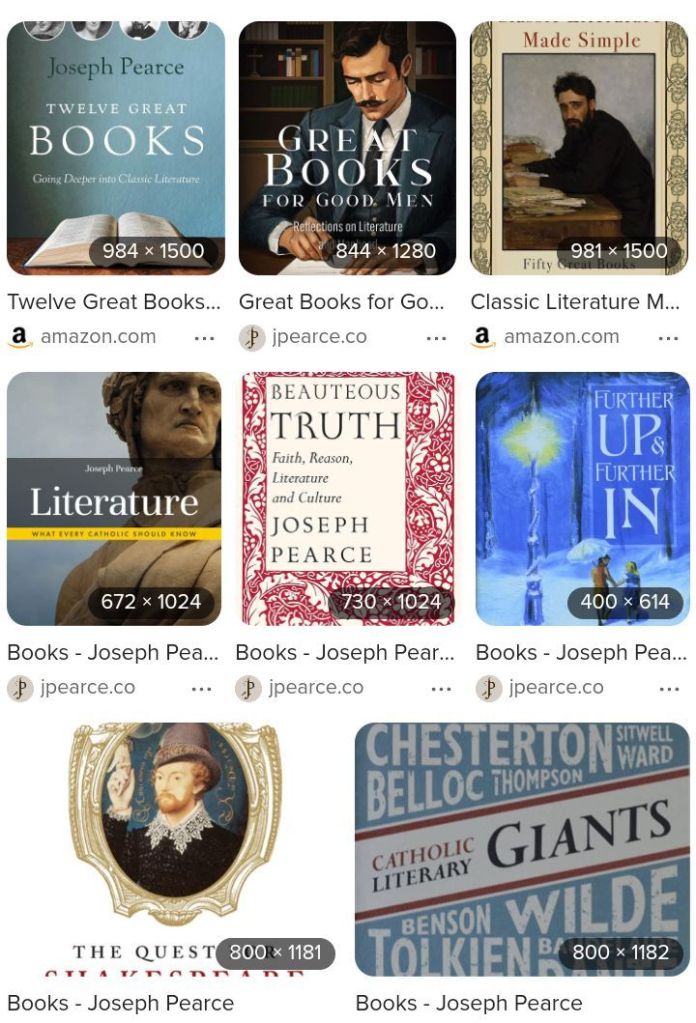696x1023 pixels.
Task: Open the Catholic Literary Giants image
Action: click(x=522, y=848)
